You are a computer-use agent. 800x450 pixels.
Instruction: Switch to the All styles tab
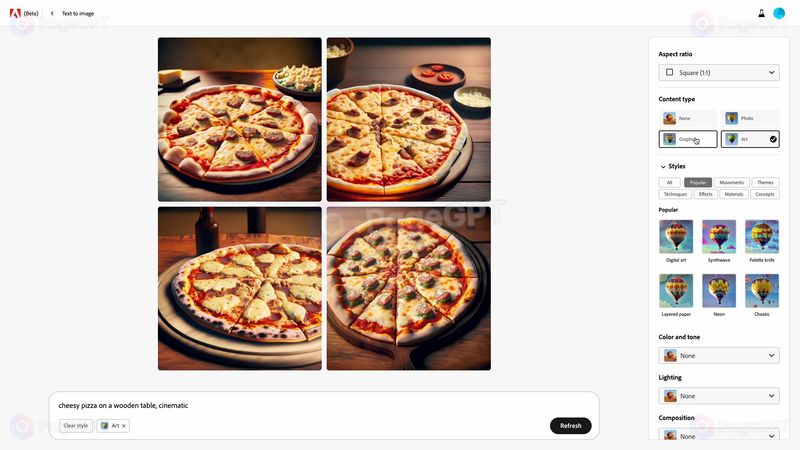click(x=670, y=183)
